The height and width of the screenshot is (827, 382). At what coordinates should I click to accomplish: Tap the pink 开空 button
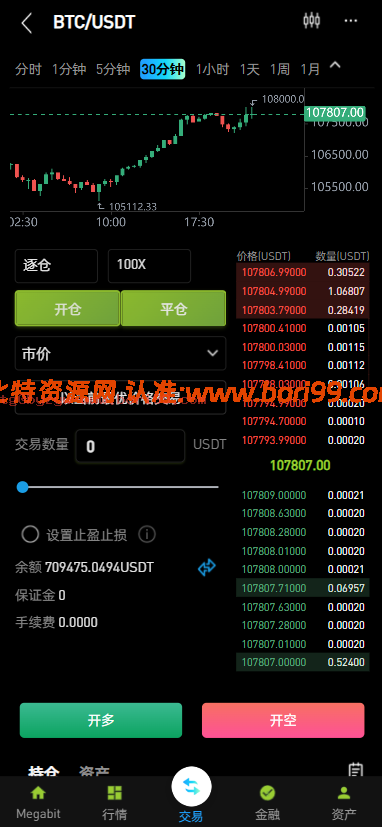point(283,720)
